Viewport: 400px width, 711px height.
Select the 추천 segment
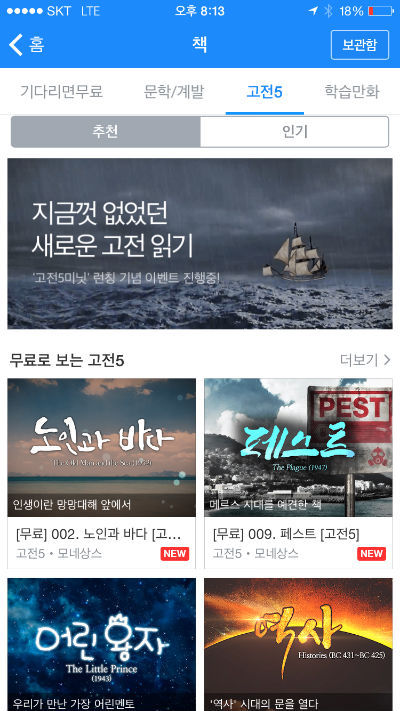click(105, 132)
